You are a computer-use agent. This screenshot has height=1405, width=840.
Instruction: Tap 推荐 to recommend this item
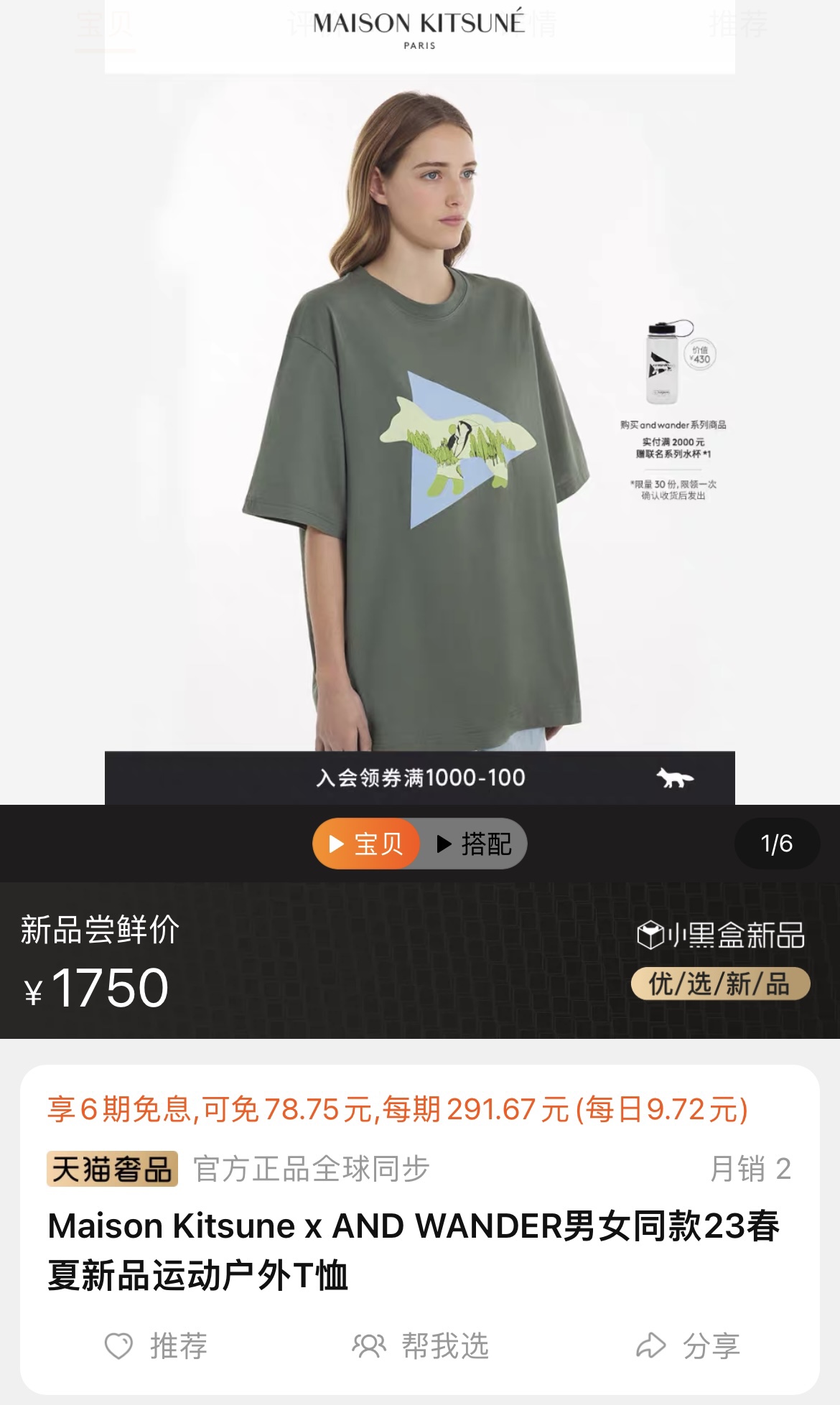click(157, 1345)
